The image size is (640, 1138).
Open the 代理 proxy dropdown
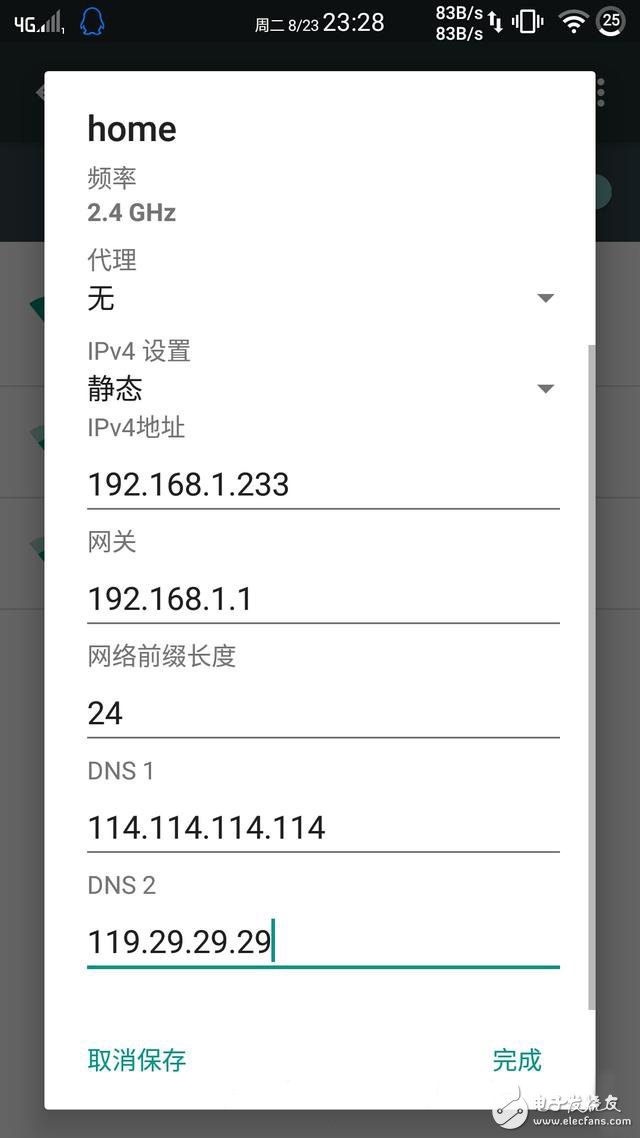[323, 298]
